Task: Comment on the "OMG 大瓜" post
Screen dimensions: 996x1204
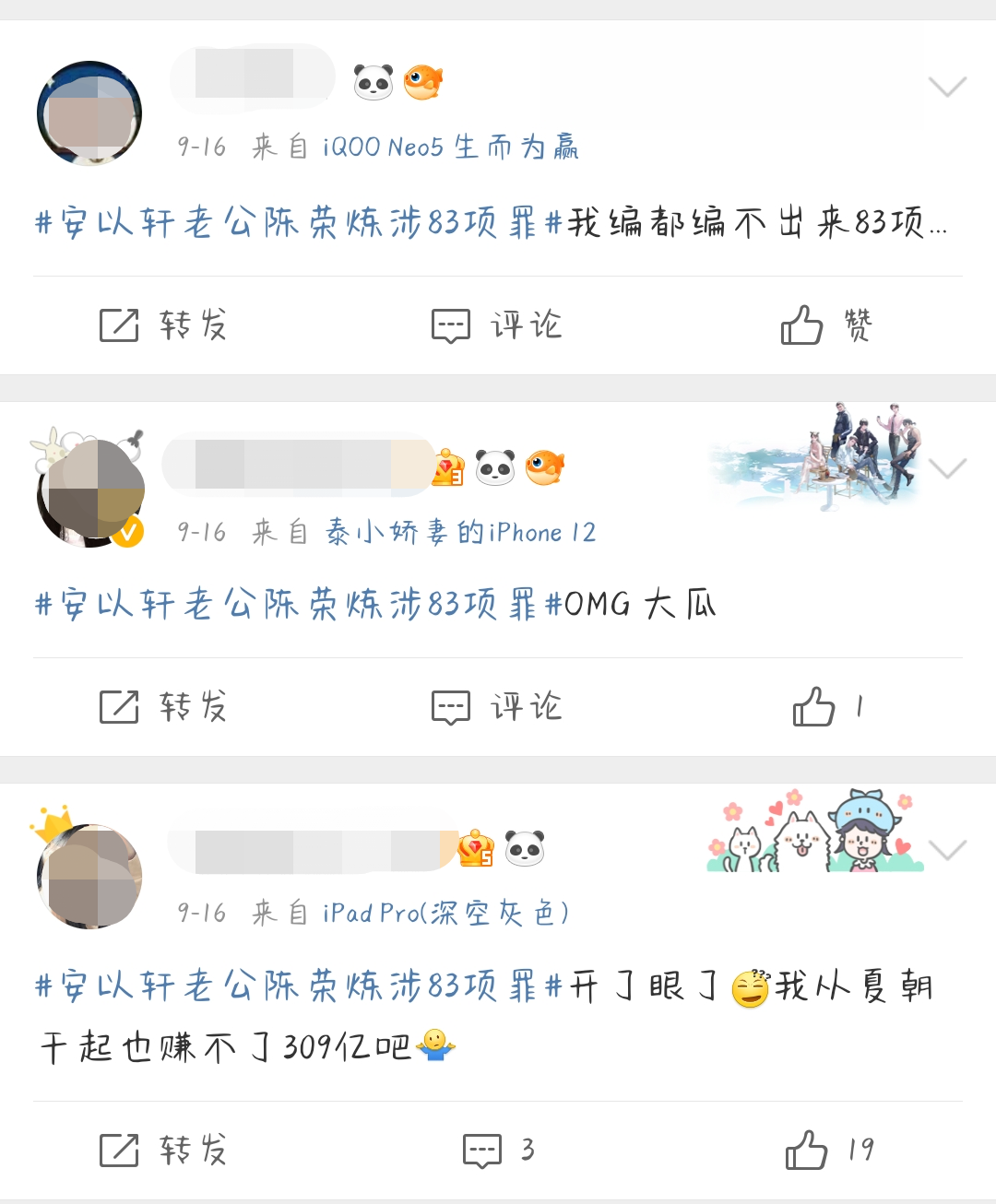Action: coord(496,707)
